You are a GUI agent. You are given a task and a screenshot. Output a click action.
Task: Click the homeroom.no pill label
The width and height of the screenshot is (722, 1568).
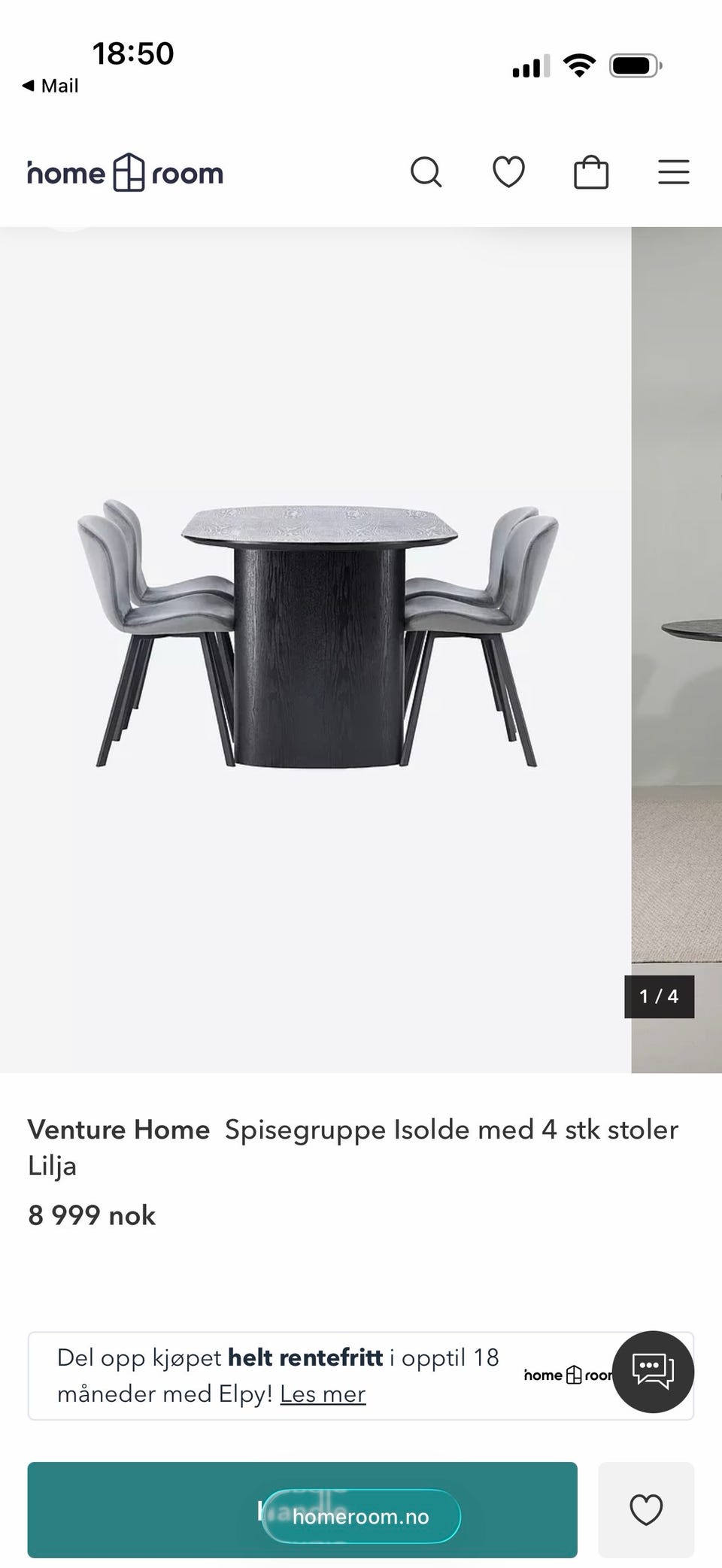coord(361,1516)
